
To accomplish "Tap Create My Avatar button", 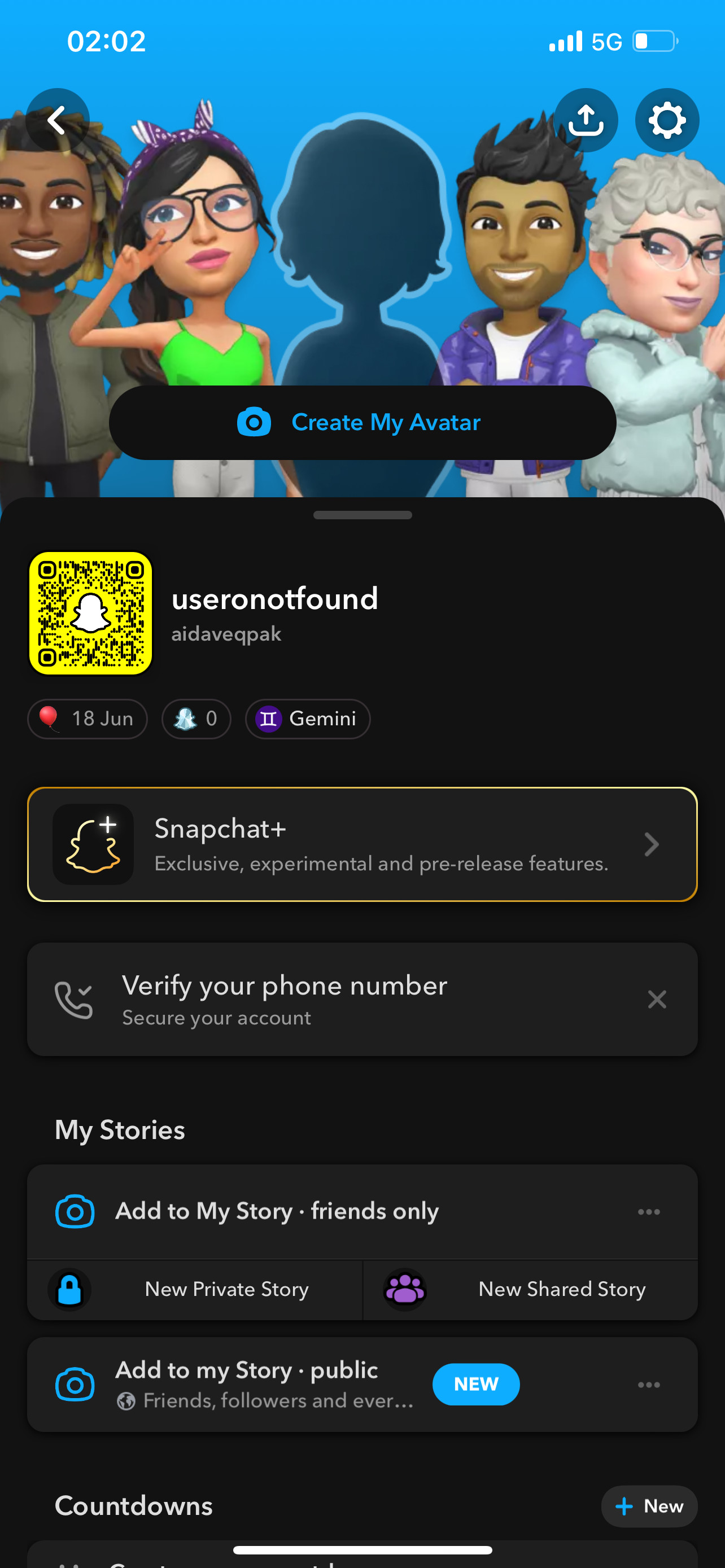I will pos(362,422).
